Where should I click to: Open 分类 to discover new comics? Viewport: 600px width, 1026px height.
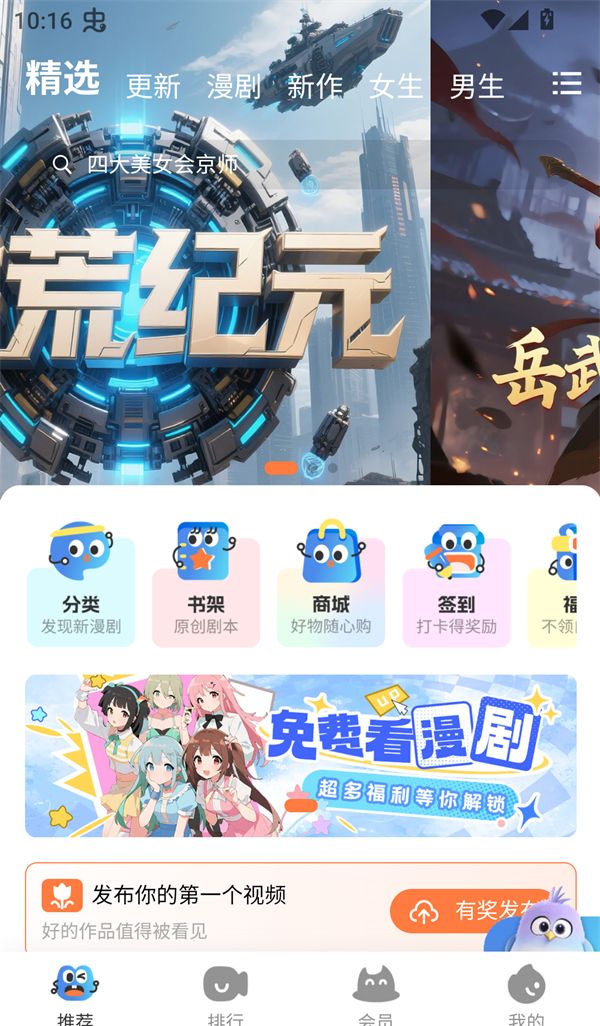(x=81, y=584)
